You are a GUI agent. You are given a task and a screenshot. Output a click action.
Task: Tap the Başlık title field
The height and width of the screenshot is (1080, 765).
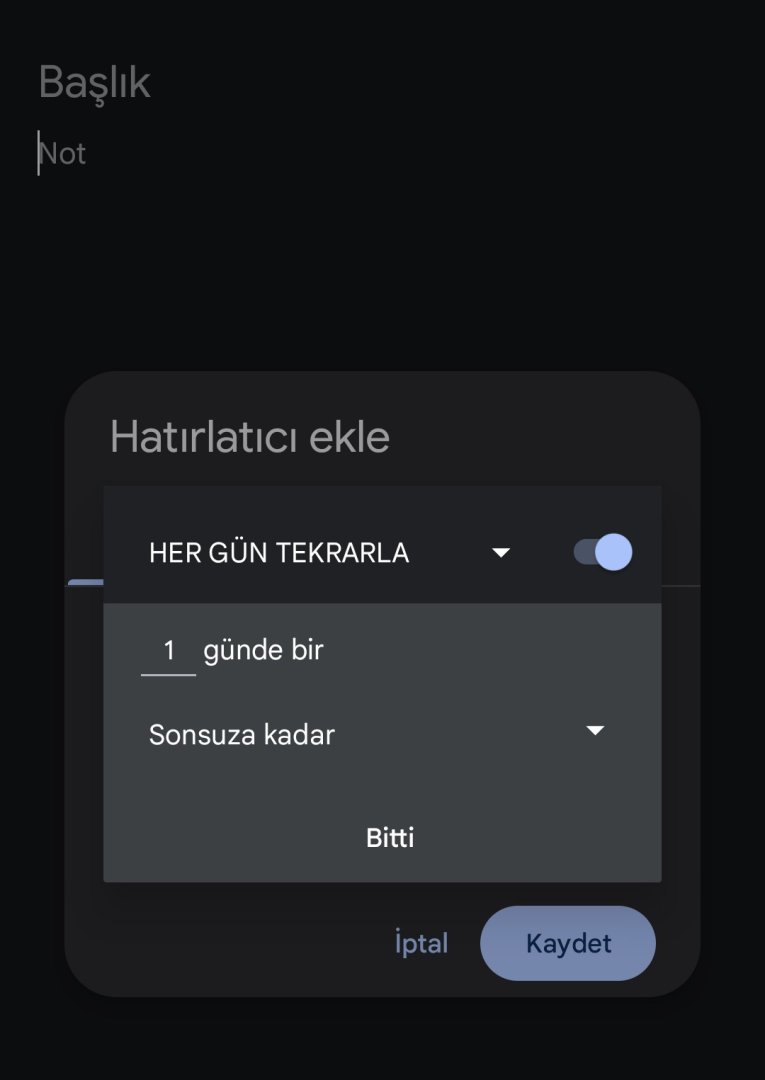coord(95,82)
